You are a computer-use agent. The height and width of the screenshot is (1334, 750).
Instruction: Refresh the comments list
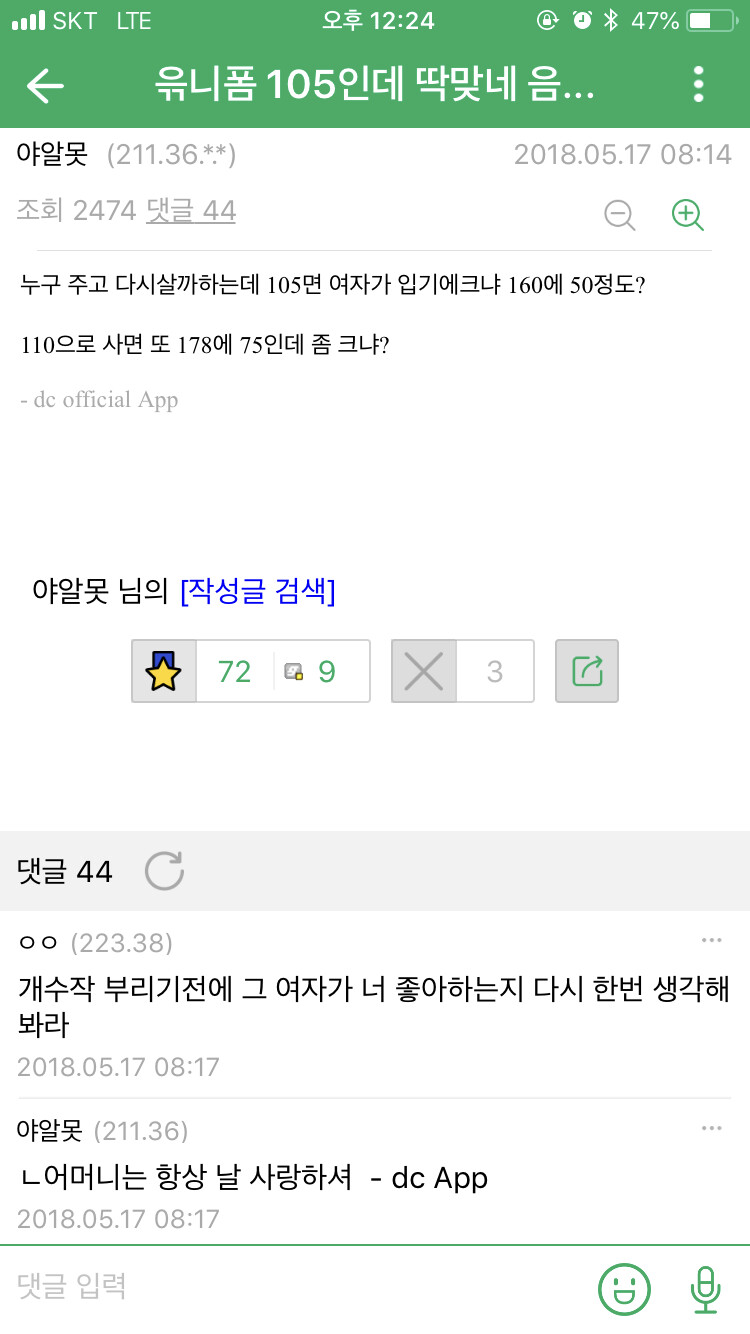(x=164, y=871)
